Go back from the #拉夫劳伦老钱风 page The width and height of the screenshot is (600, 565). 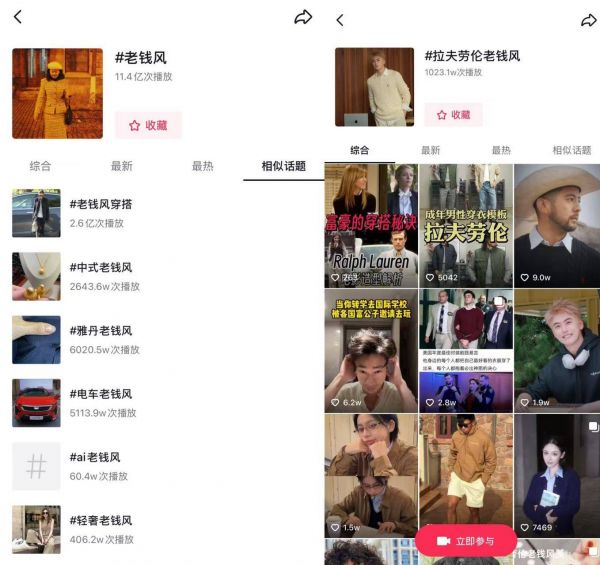click(x=340, y=20)
